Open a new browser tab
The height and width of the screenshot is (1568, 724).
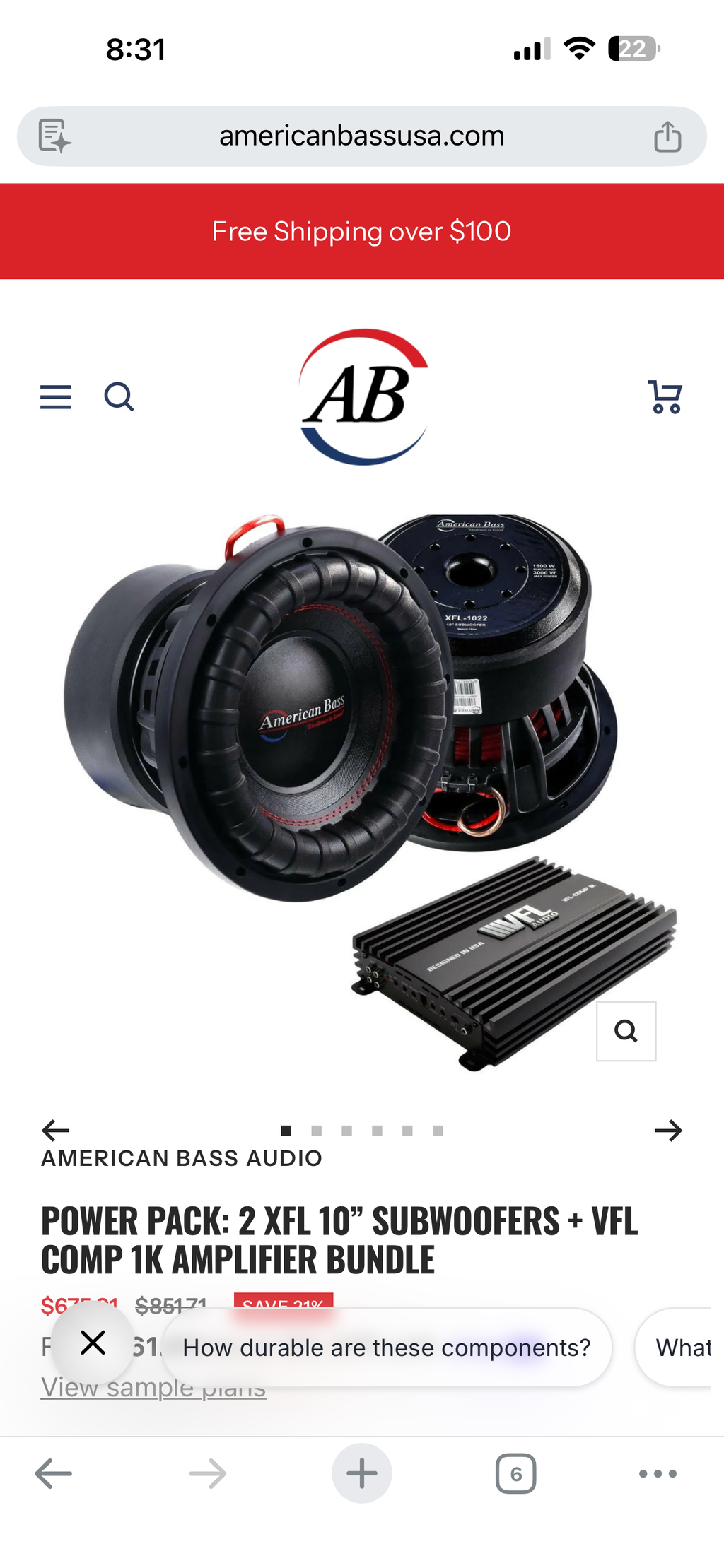pos(362,1473)
